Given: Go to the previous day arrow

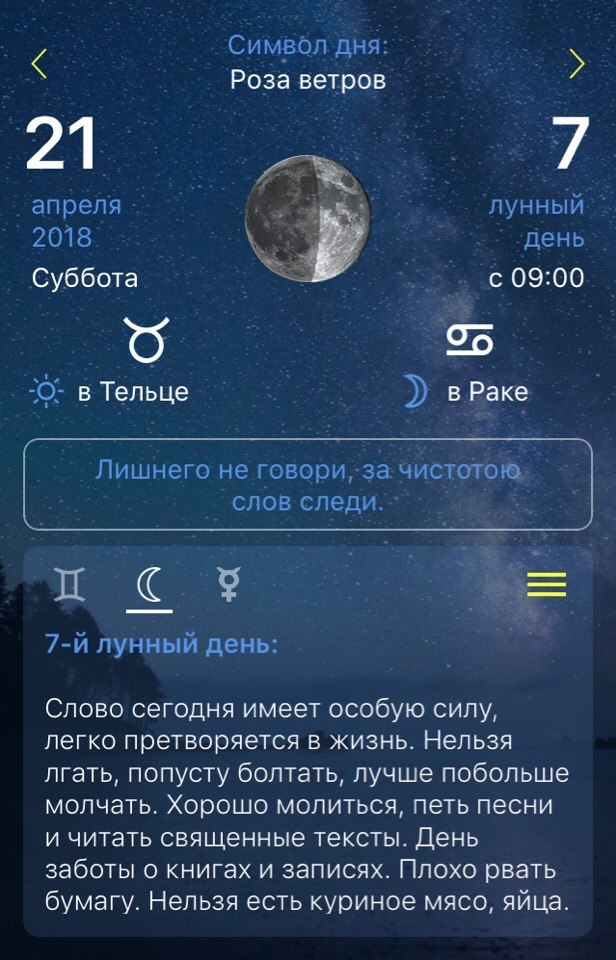Looking at the screenshot, I should pyautogui.click(x=39, y=64).
